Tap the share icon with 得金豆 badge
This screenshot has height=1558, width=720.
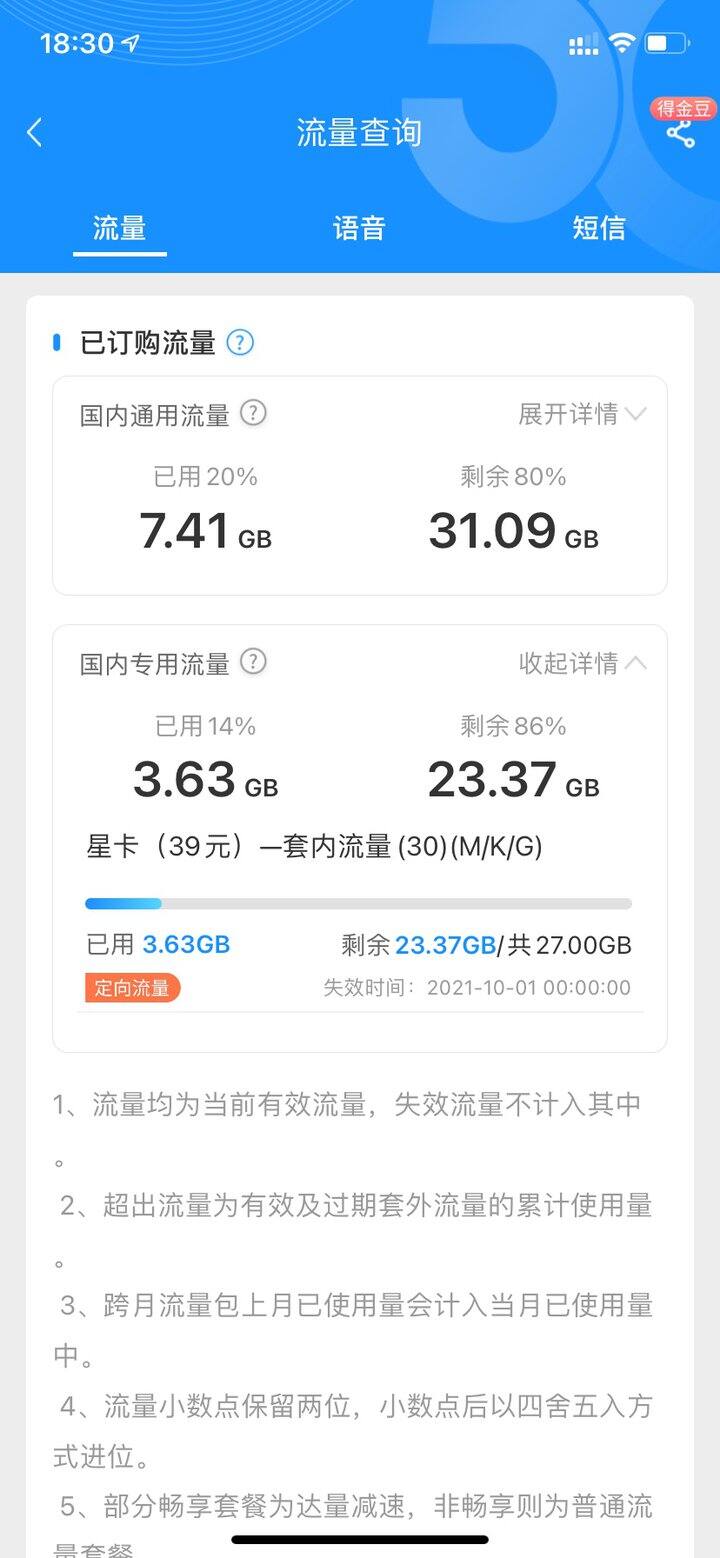pyautogui.click(x=681, y=133)
